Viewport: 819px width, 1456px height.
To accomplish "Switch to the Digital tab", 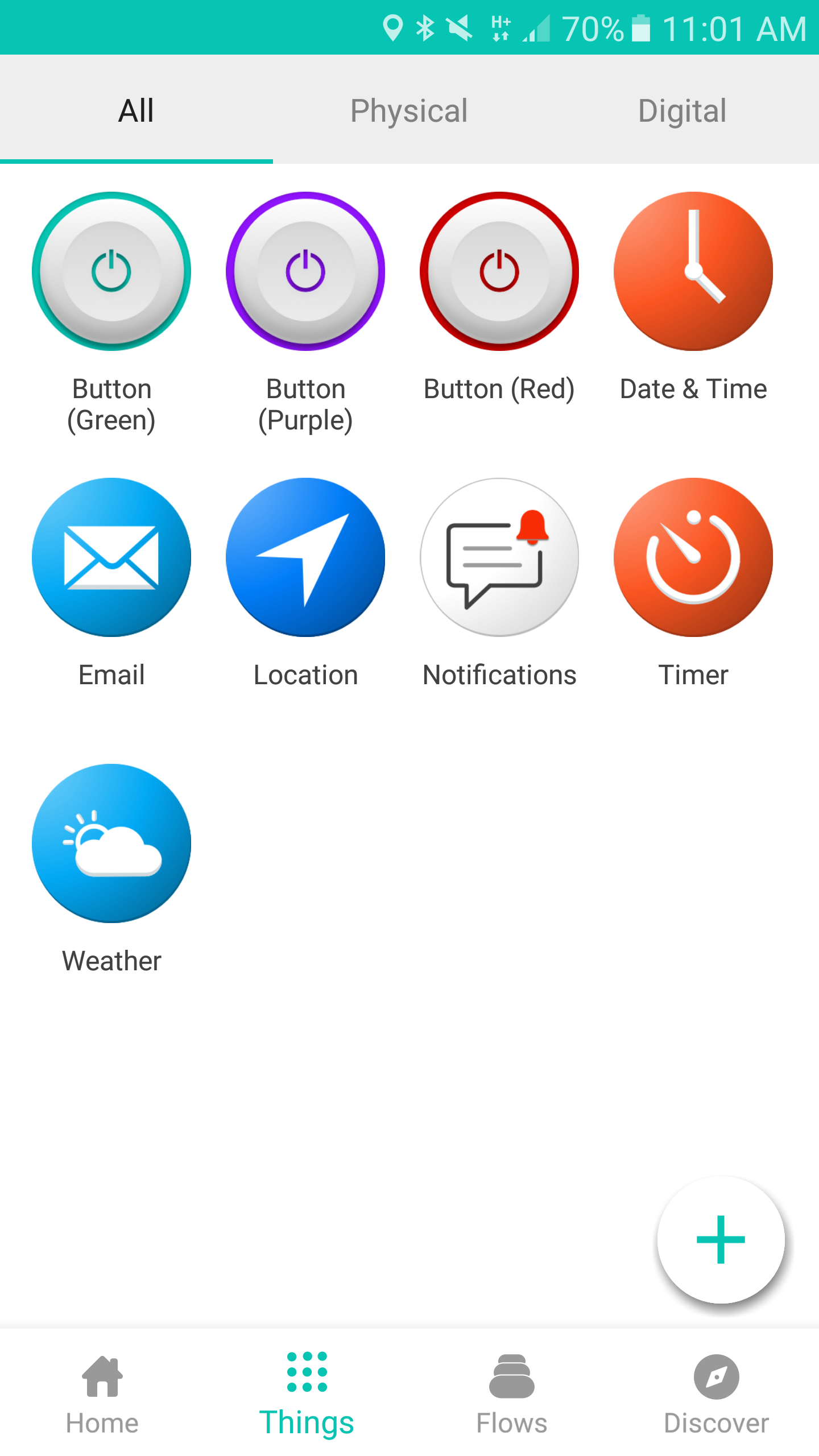I will point(682,110).
